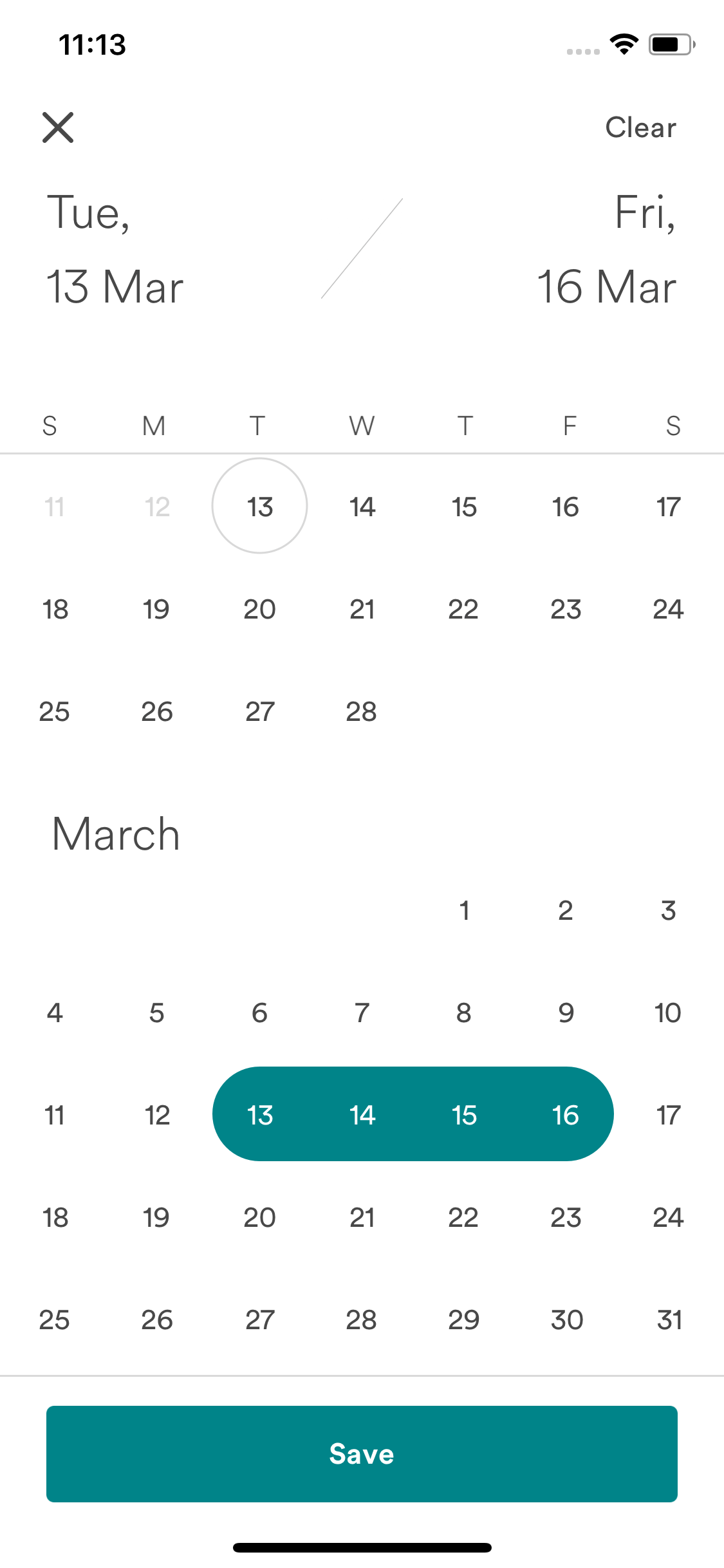Choose March 20 in the calendar
This screenshot has width=724, height=1568.
pyautogui.click(x=260, y=1217)
